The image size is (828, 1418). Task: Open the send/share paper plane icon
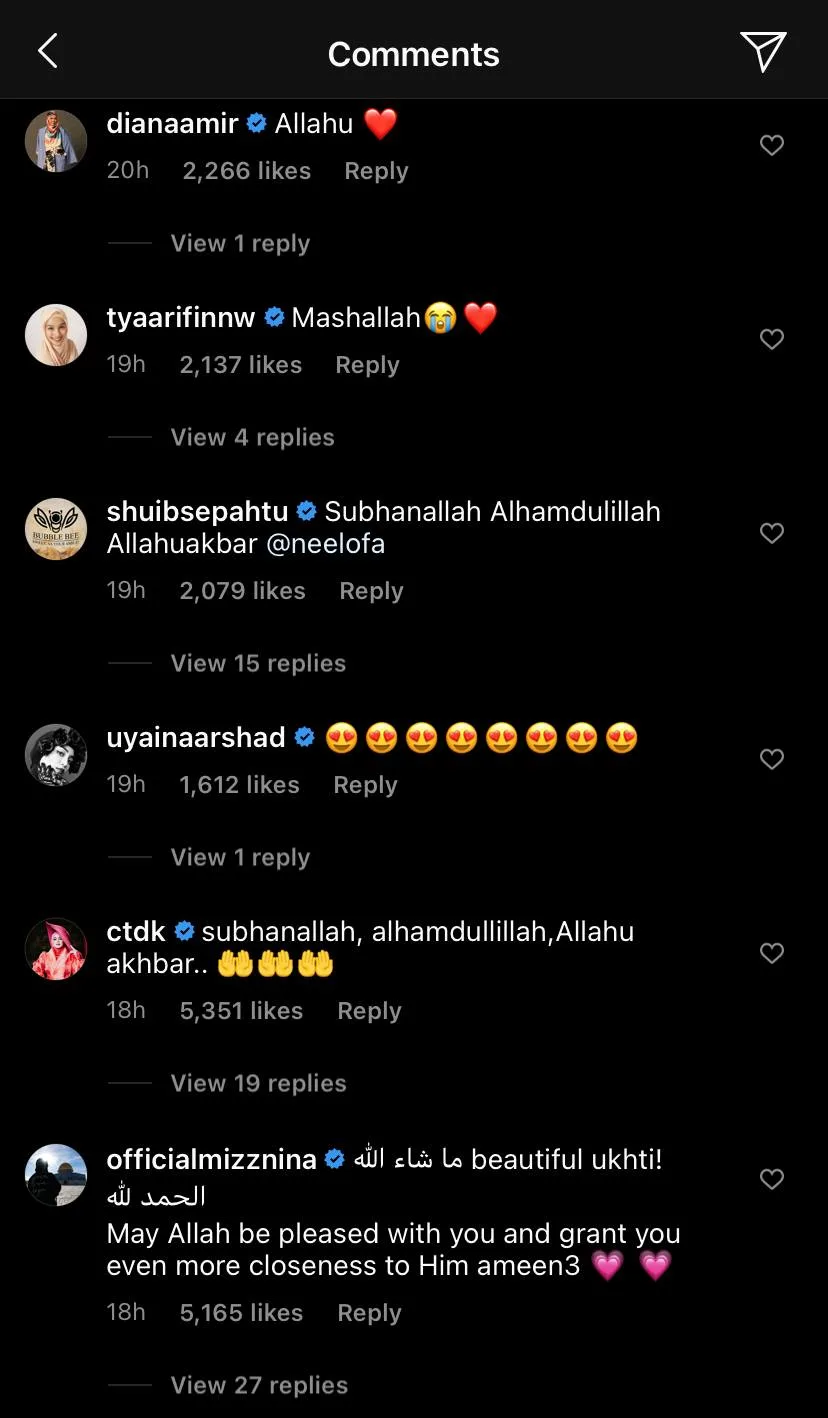click(x=762, y=52)
